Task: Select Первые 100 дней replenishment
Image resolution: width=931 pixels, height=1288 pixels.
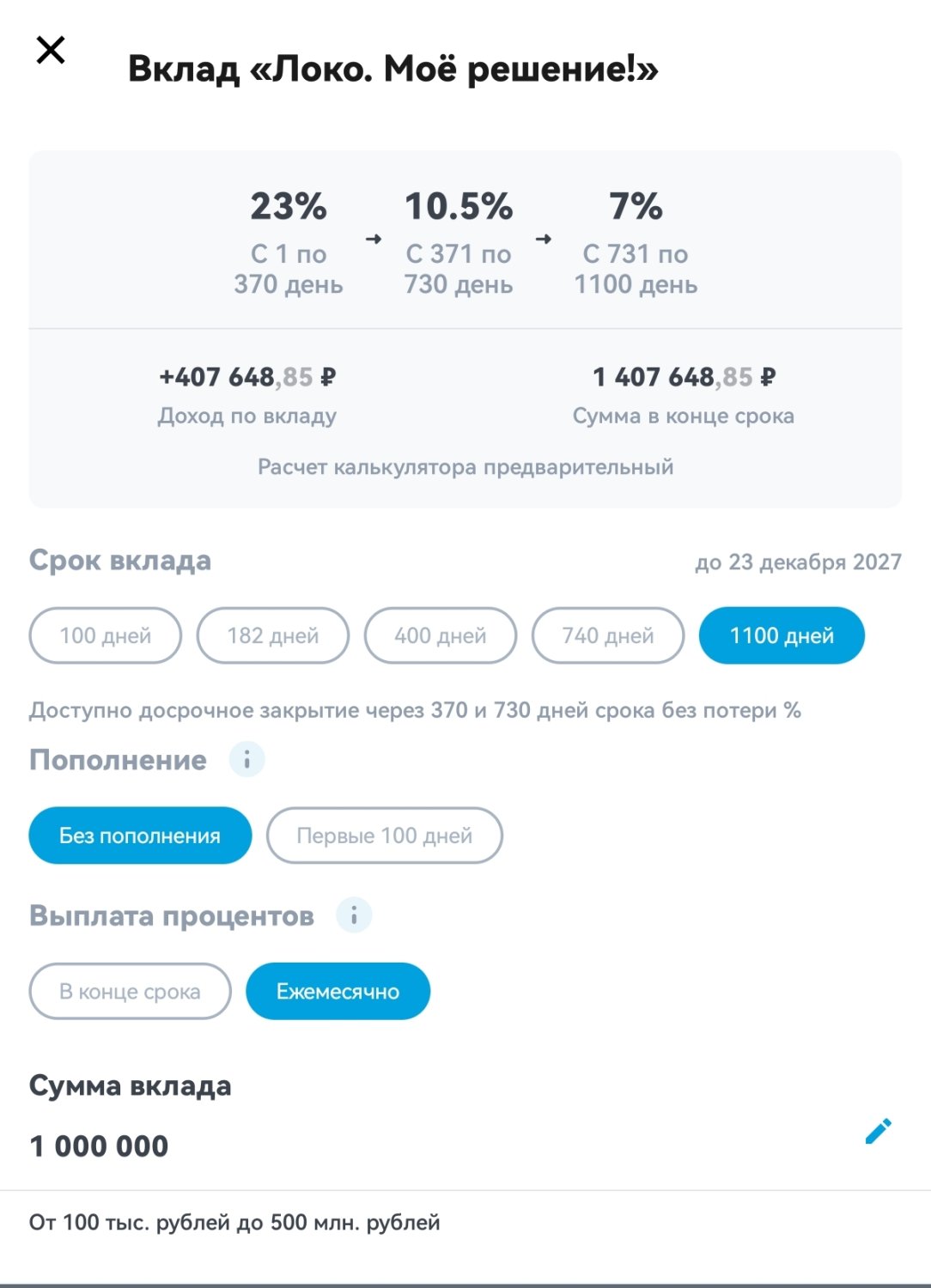Action: point(384,835)
